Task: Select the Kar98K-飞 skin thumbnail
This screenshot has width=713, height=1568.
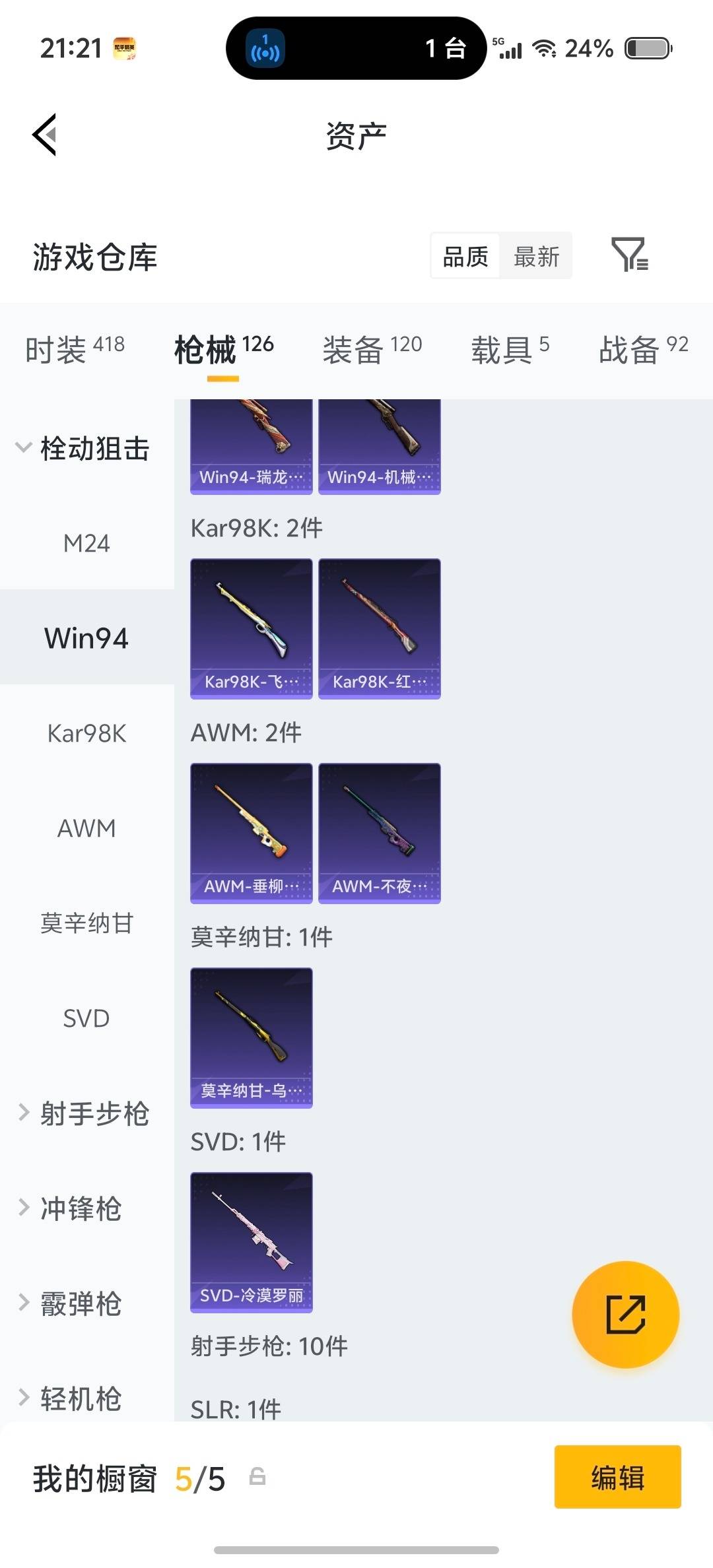Action: pyautogui.click(x=251, y=628)
